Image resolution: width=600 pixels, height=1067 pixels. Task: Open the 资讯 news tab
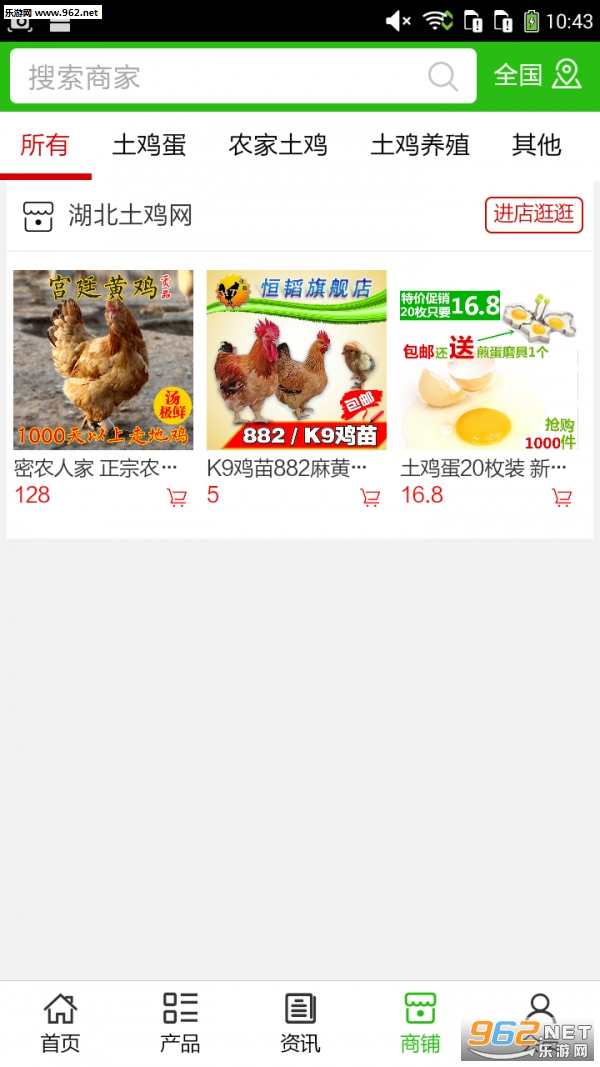point(300,1023)
